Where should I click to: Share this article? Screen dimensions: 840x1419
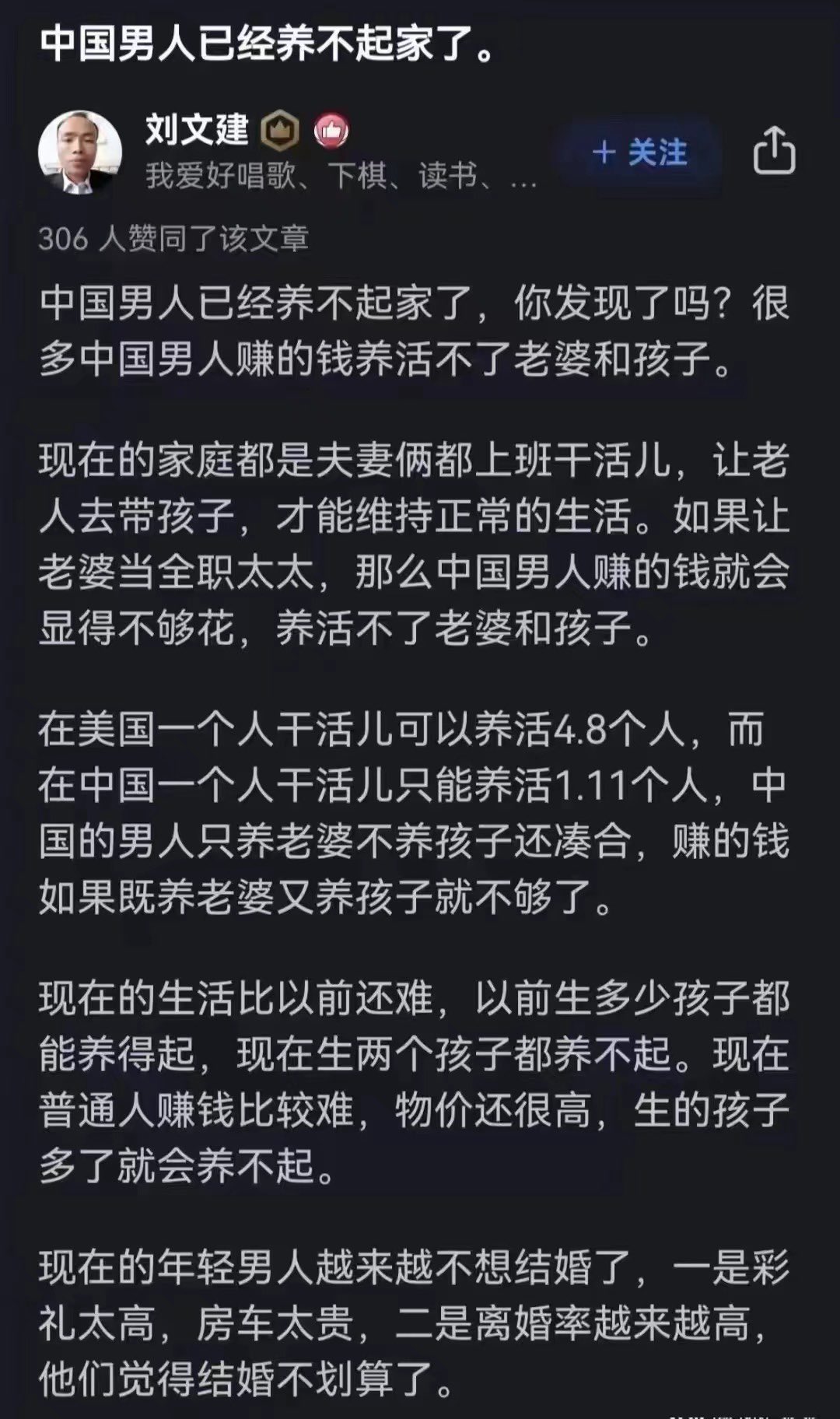pyautogui.click(x=774, y=152)
